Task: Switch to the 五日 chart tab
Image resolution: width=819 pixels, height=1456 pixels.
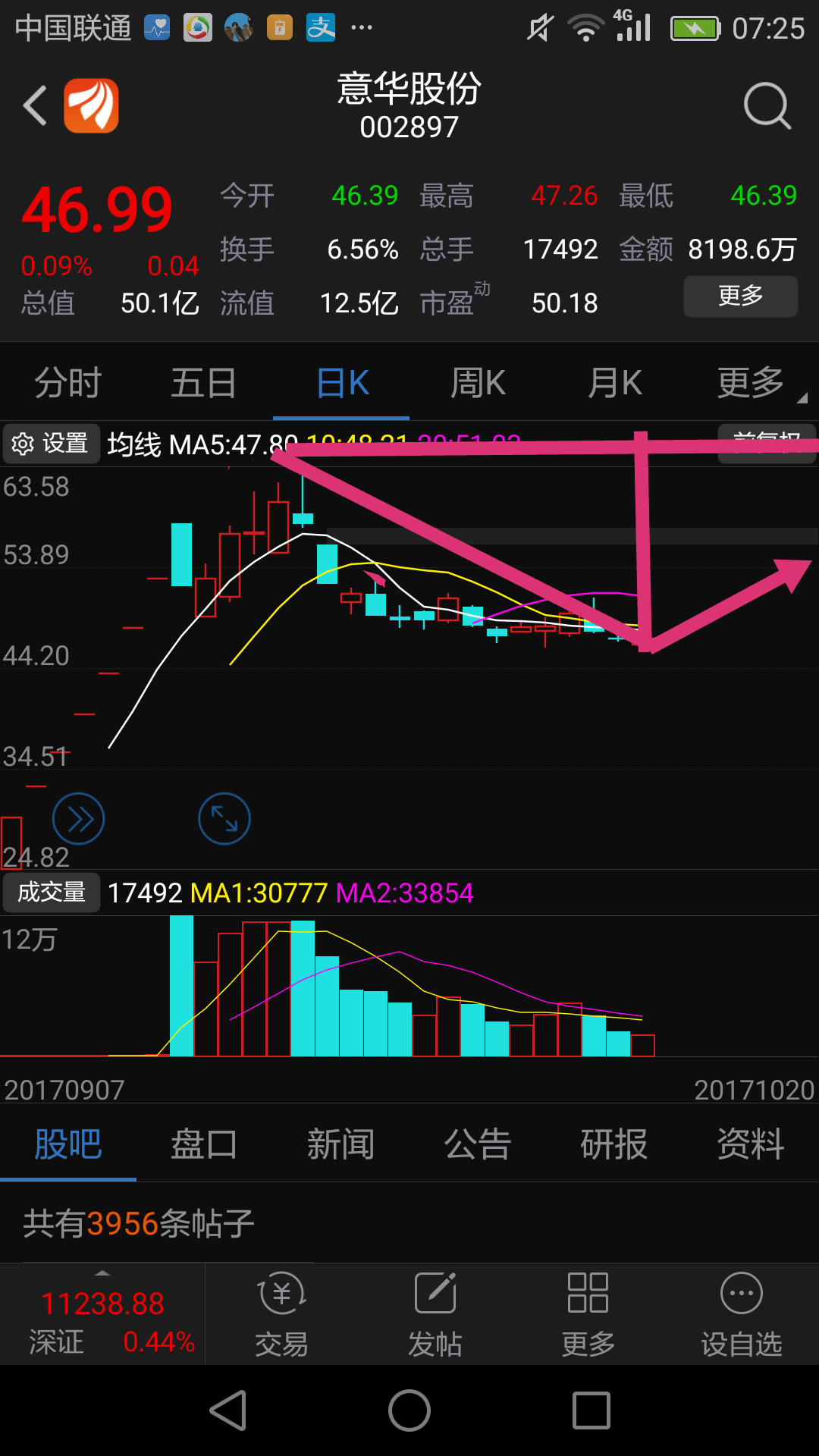Action: [x=203, y=382]
